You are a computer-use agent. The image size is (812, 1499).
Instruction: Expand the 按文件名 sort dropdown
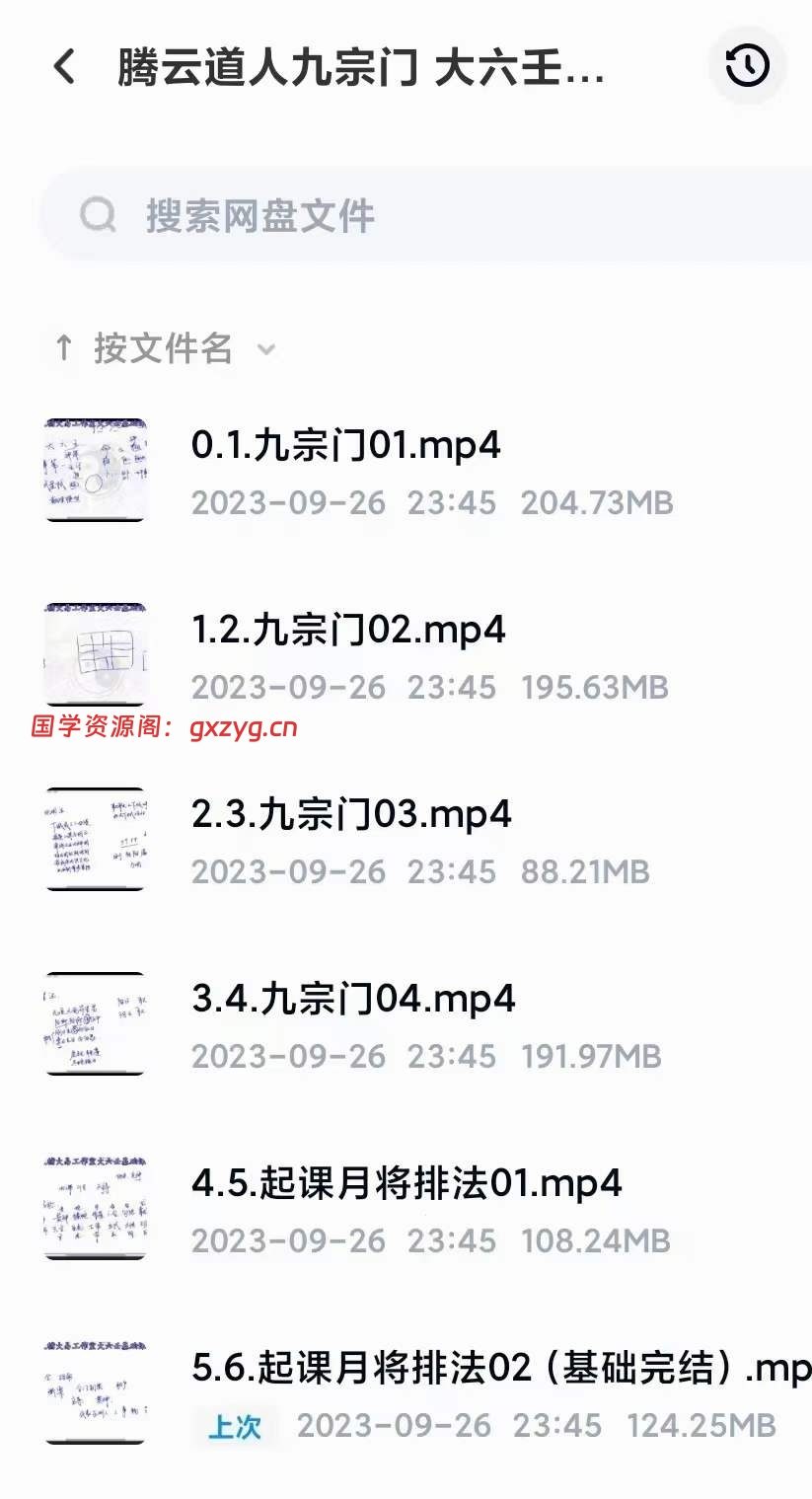(x=165, y=348)
